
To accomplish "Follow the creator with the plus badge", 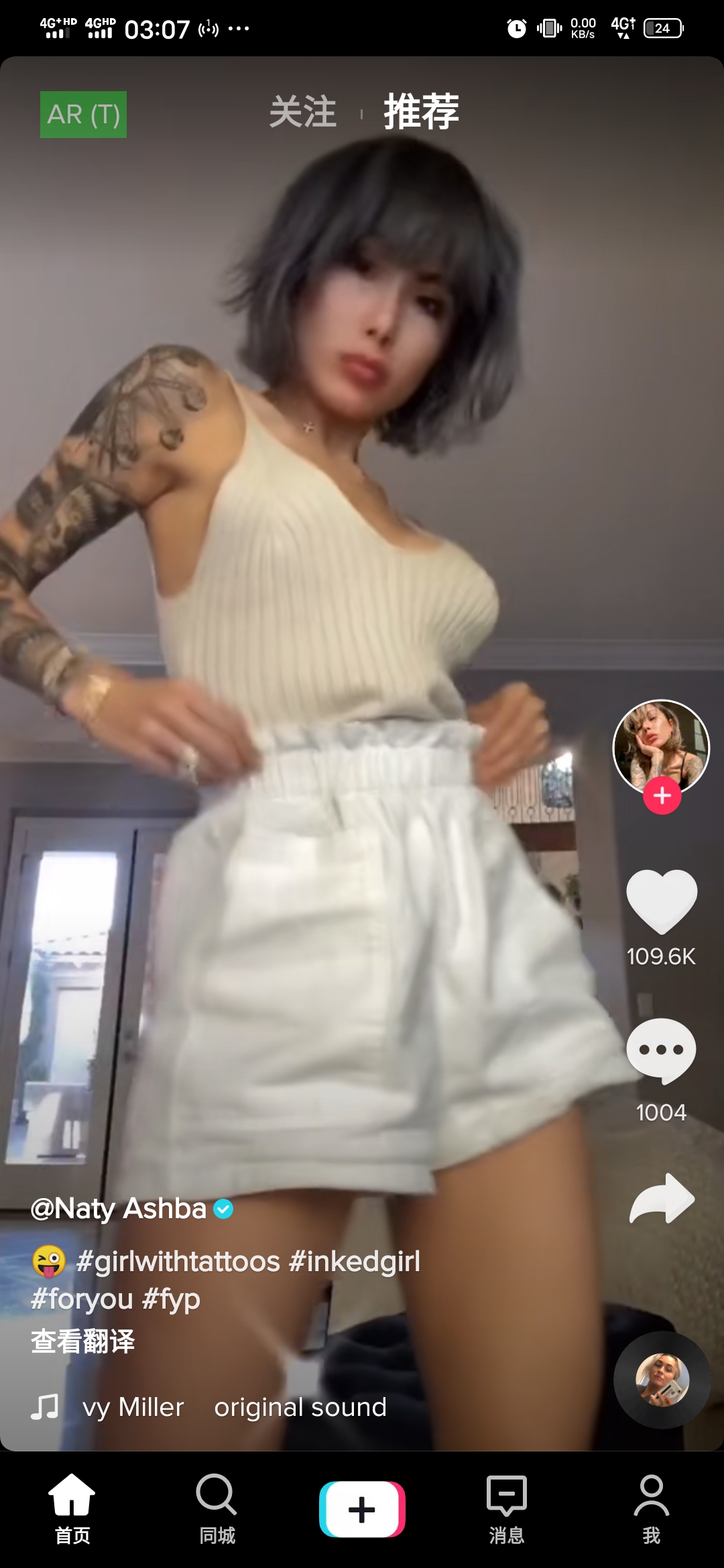I will point(662,796).
